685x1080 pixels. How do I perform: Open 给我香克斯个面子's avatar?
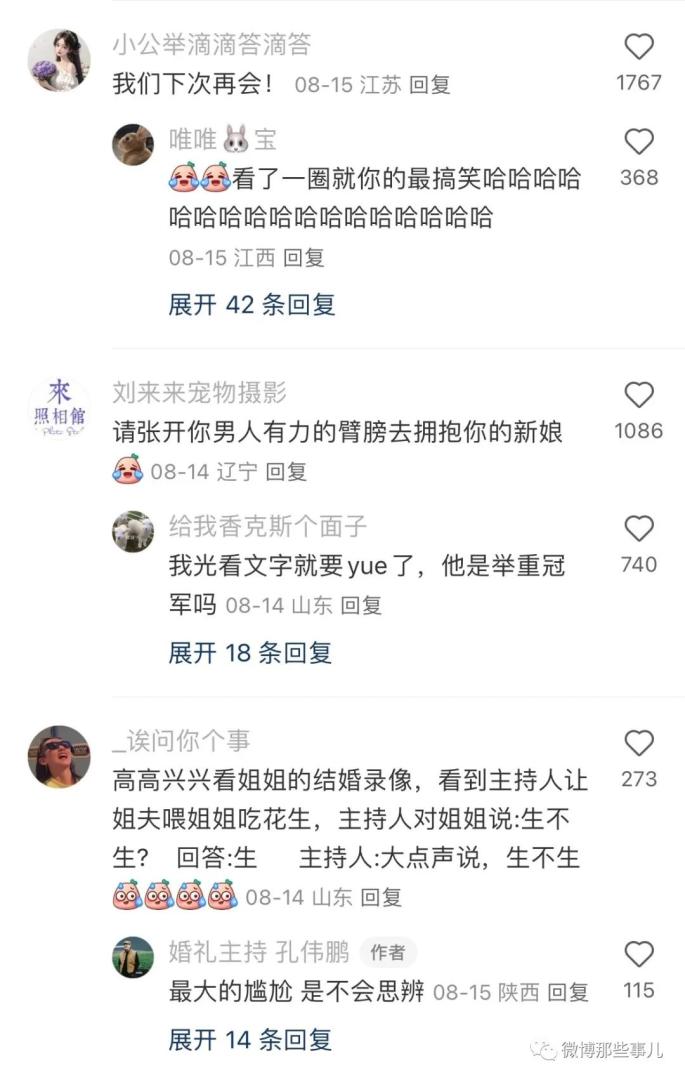point(133,532)
